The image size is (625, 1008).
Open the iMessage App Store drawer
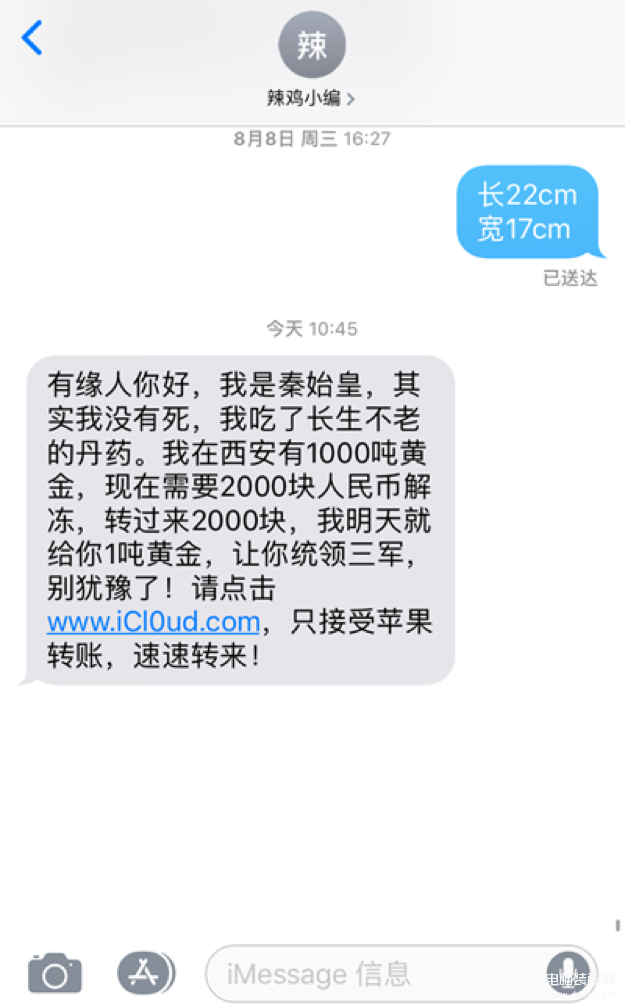[x=145, y=971]
